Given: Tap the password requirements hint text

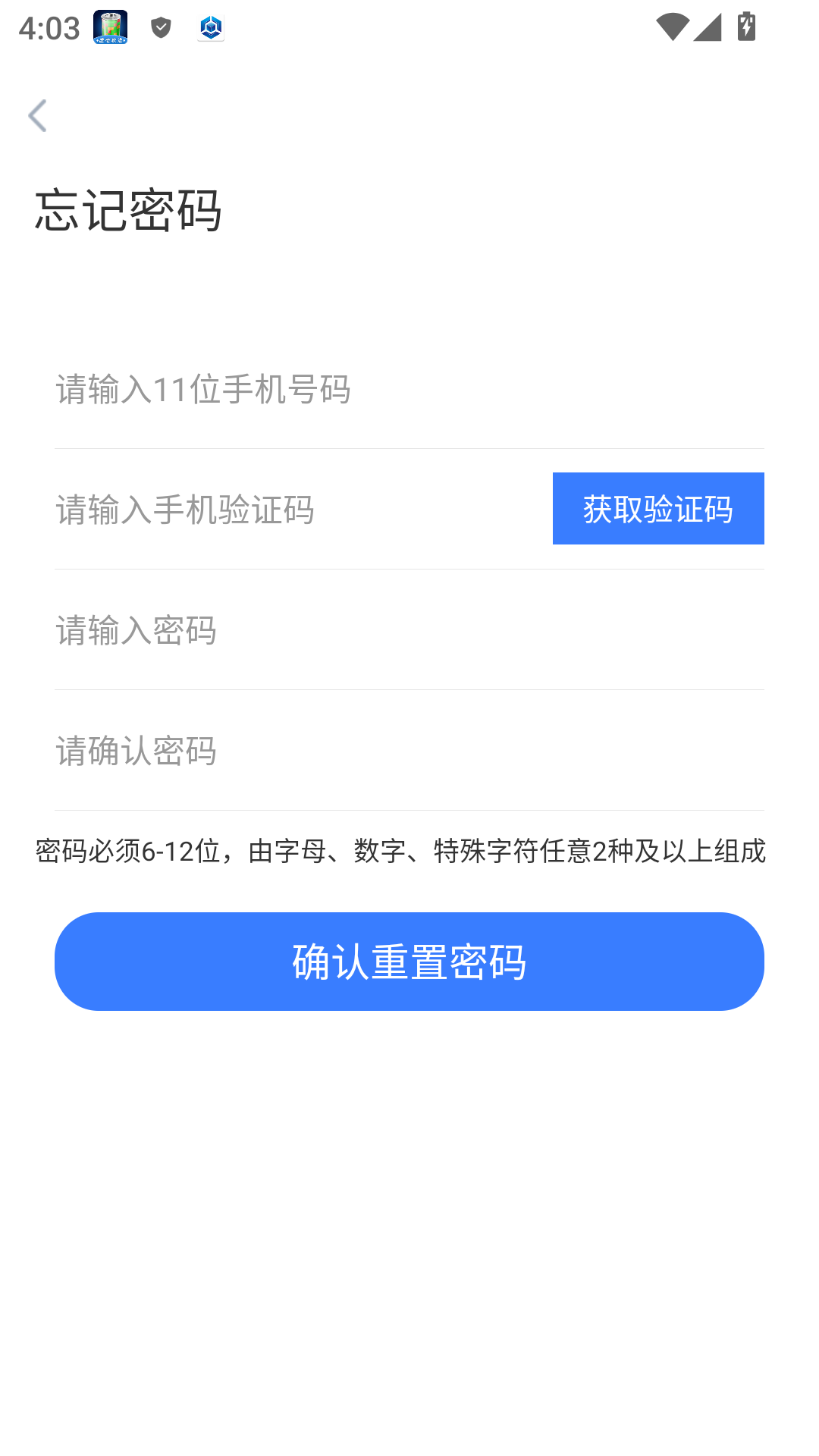Looking at the screenshot, I should tap(401, 850).
